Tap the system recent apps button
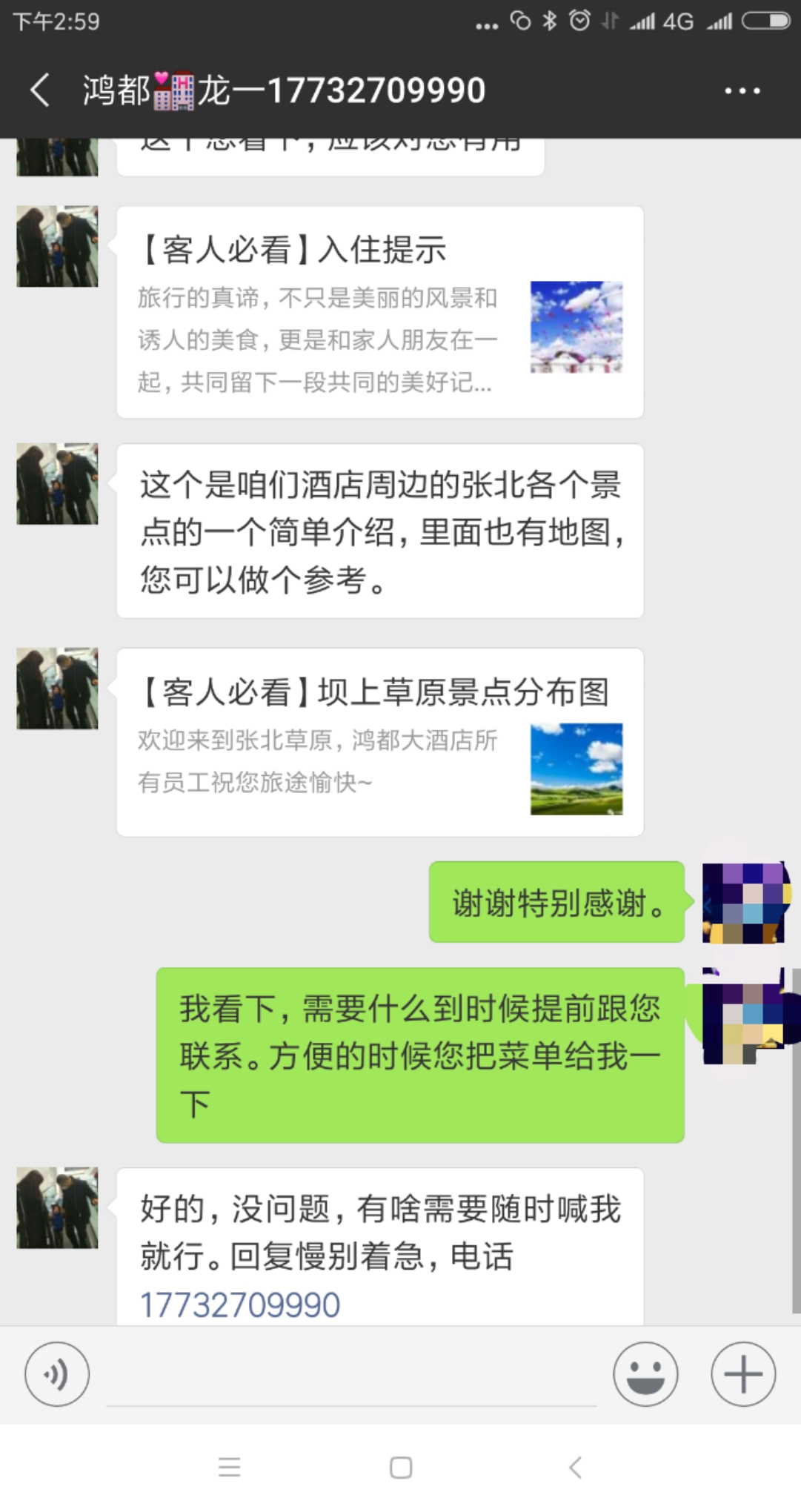The width and height of the screenshot is (801, 1512). click(229, 1467)
